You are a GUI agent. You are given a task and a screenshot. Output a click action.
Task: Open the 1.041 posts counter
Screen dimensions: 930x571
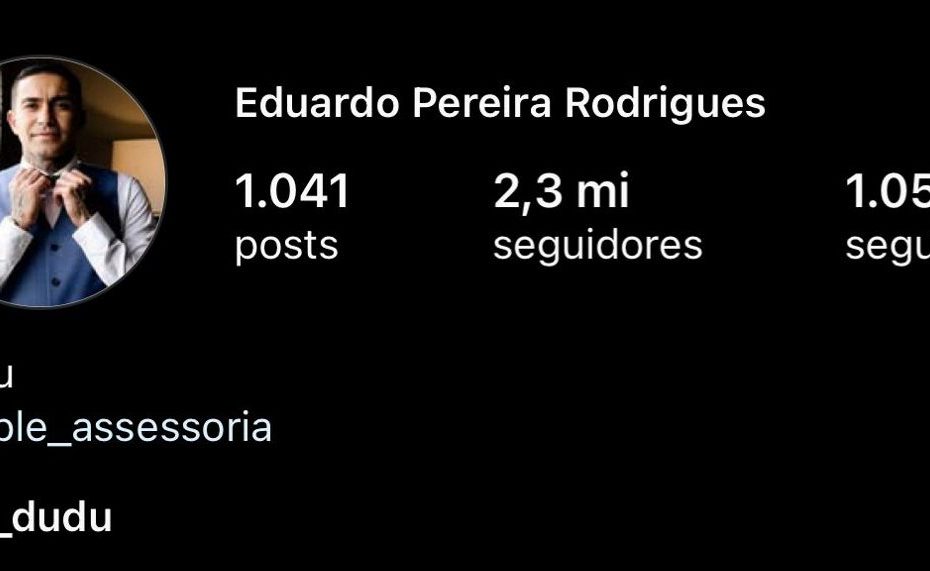coord(292,216)
